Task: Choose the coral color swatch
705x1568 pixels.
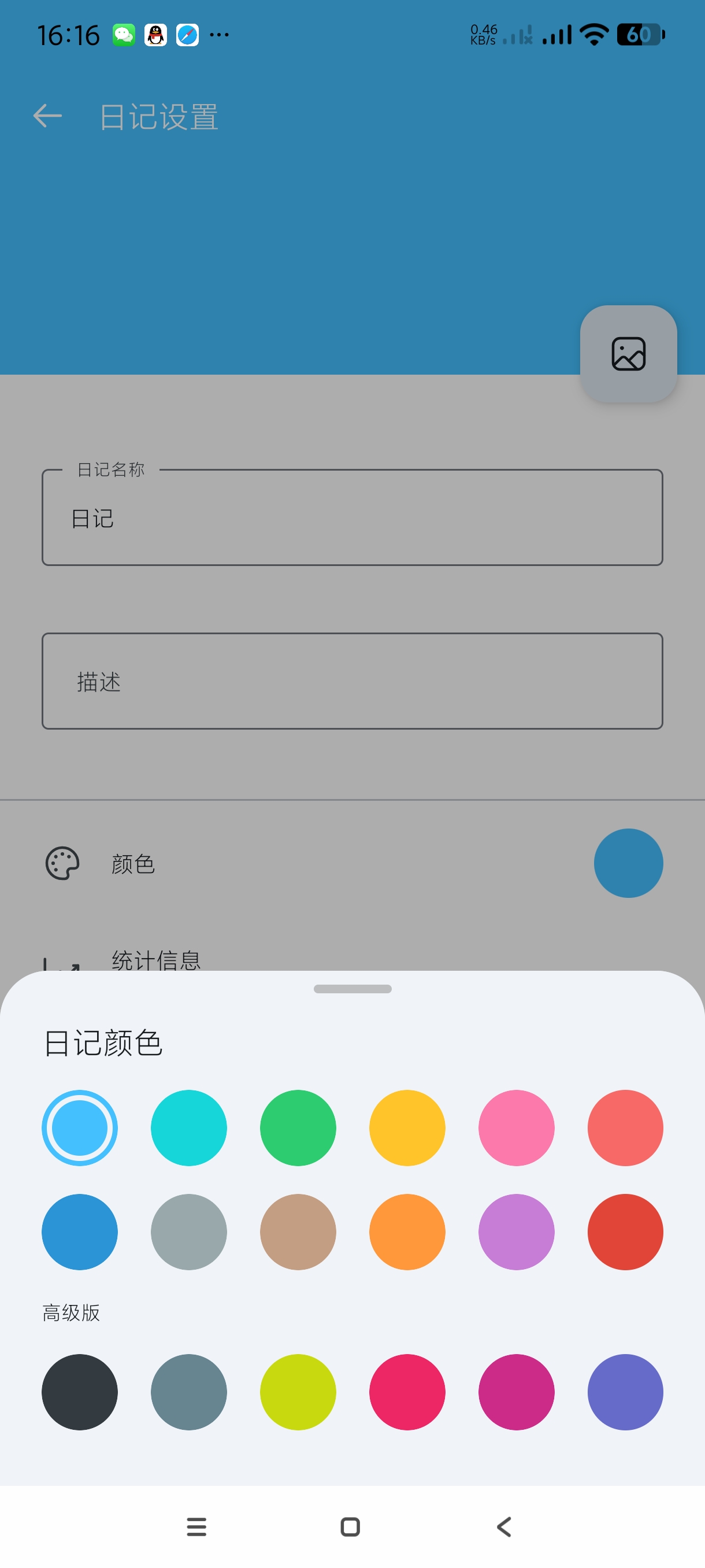Action: point(625,1127)
